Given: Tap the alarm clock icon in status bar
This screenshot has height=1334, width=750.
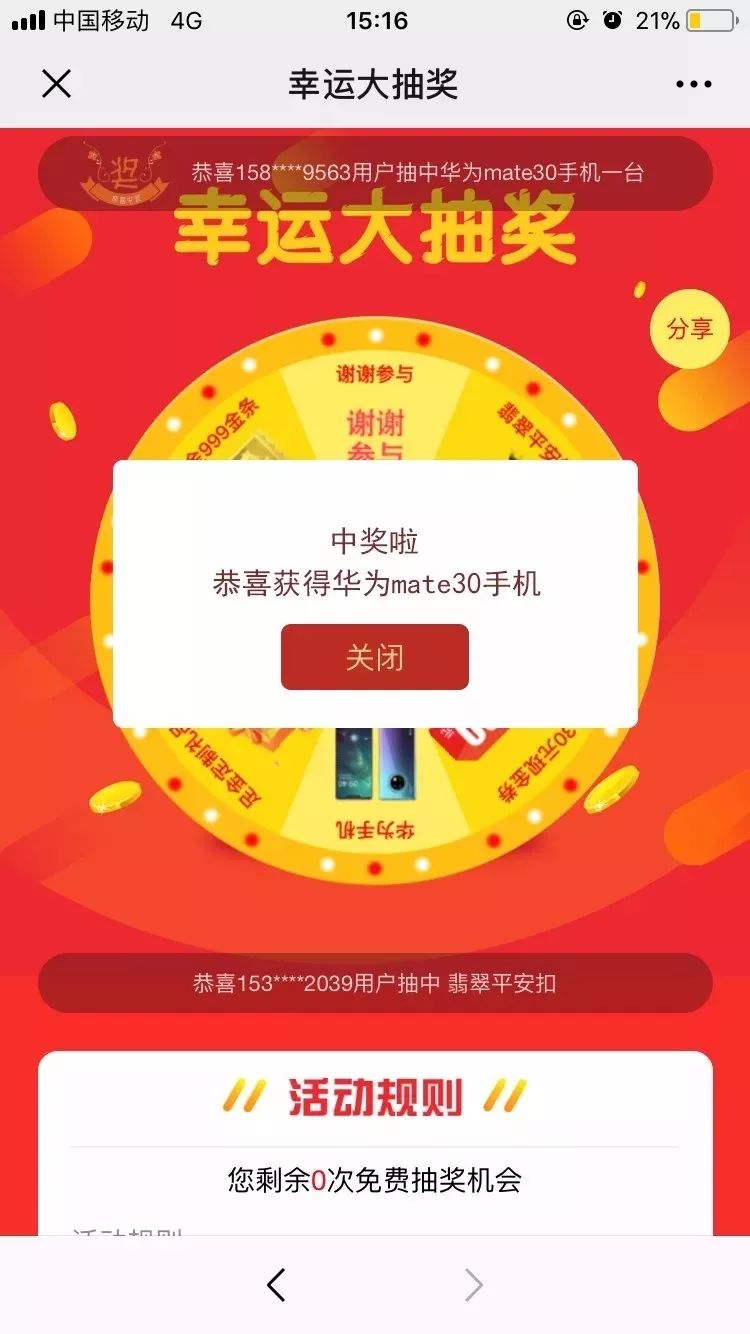Looking at the screenshot, I should pyautogui.click(x=613, y=20).
